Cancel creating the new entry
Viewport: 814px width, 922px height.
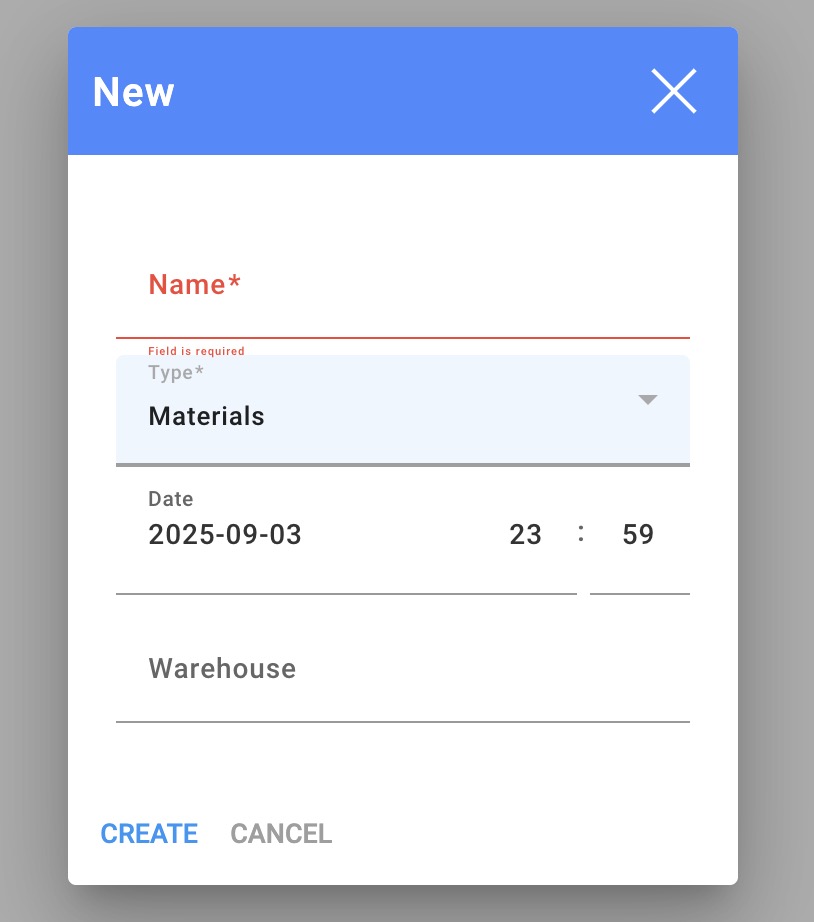281,834
